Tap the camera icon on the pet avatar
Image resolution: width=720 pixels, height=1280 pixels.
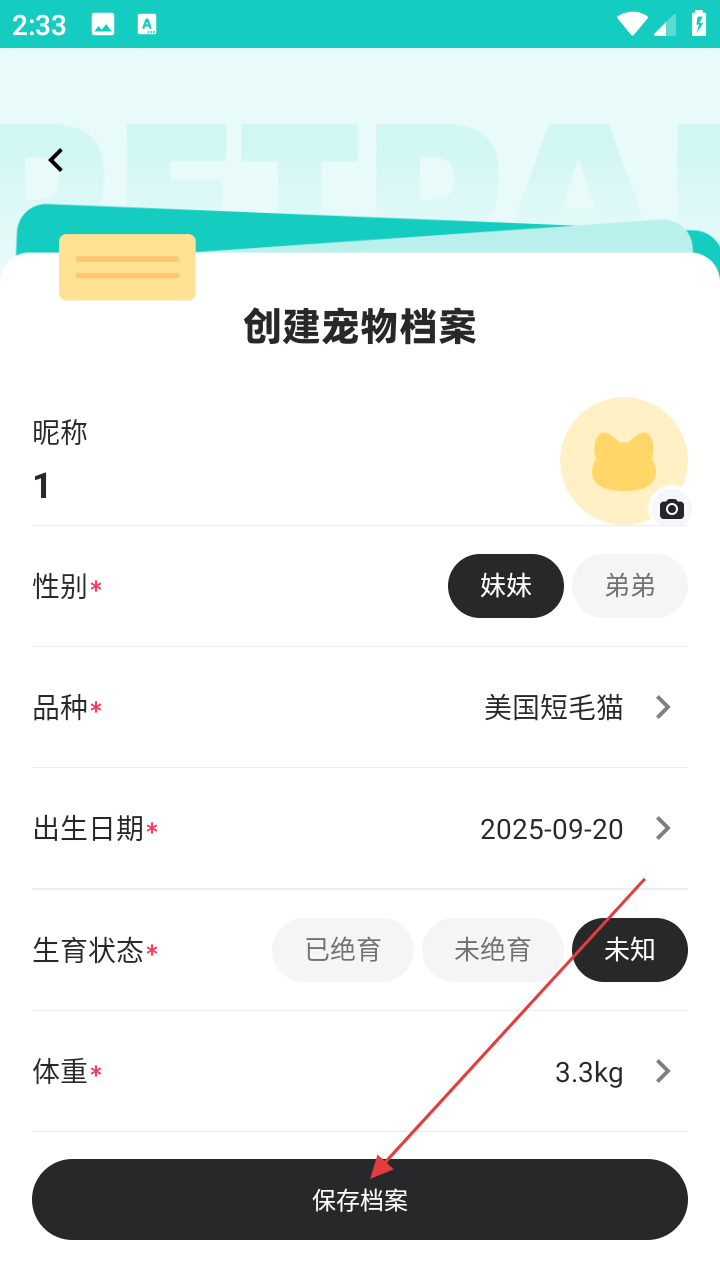671,509
